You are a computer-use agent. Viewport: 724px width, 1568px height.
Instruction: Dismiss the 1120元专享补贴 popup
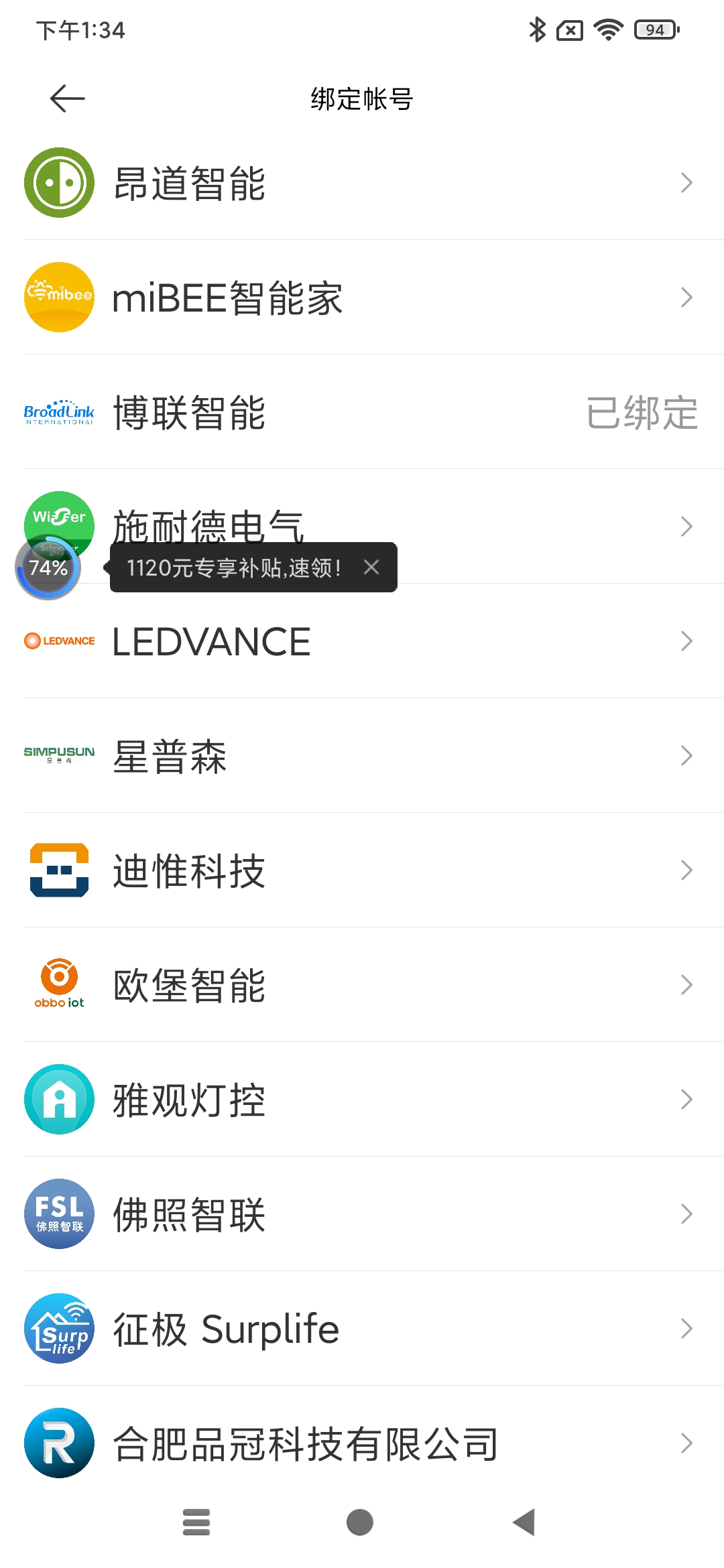click(x=373, y=567)
